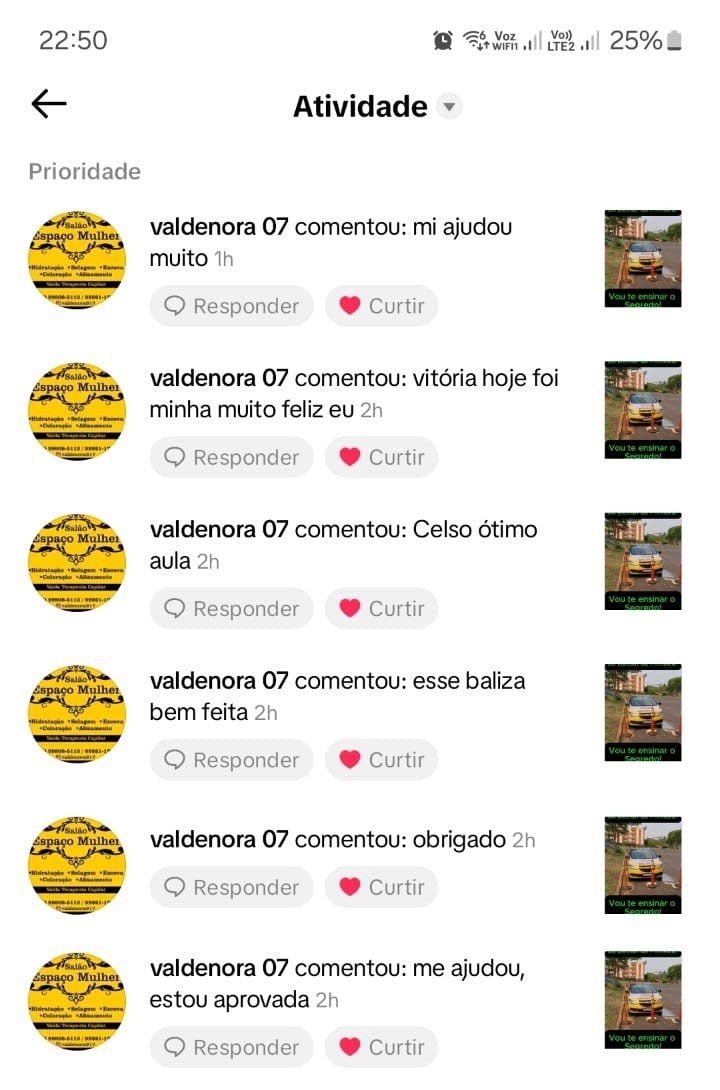Reply to the "Celso ótimo aula" comment
720x1090 pixels.
(232, 608)
